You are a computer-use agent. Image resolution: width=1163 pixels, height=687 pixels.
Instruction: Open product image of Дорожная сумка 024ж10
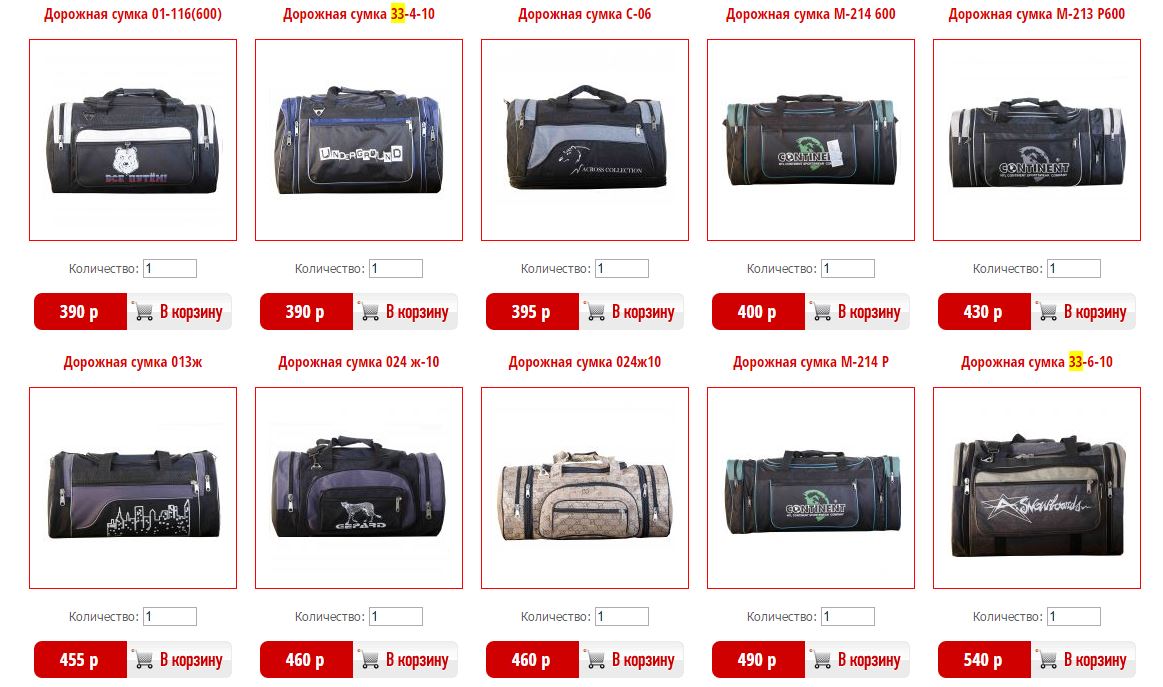pos(585,488)
